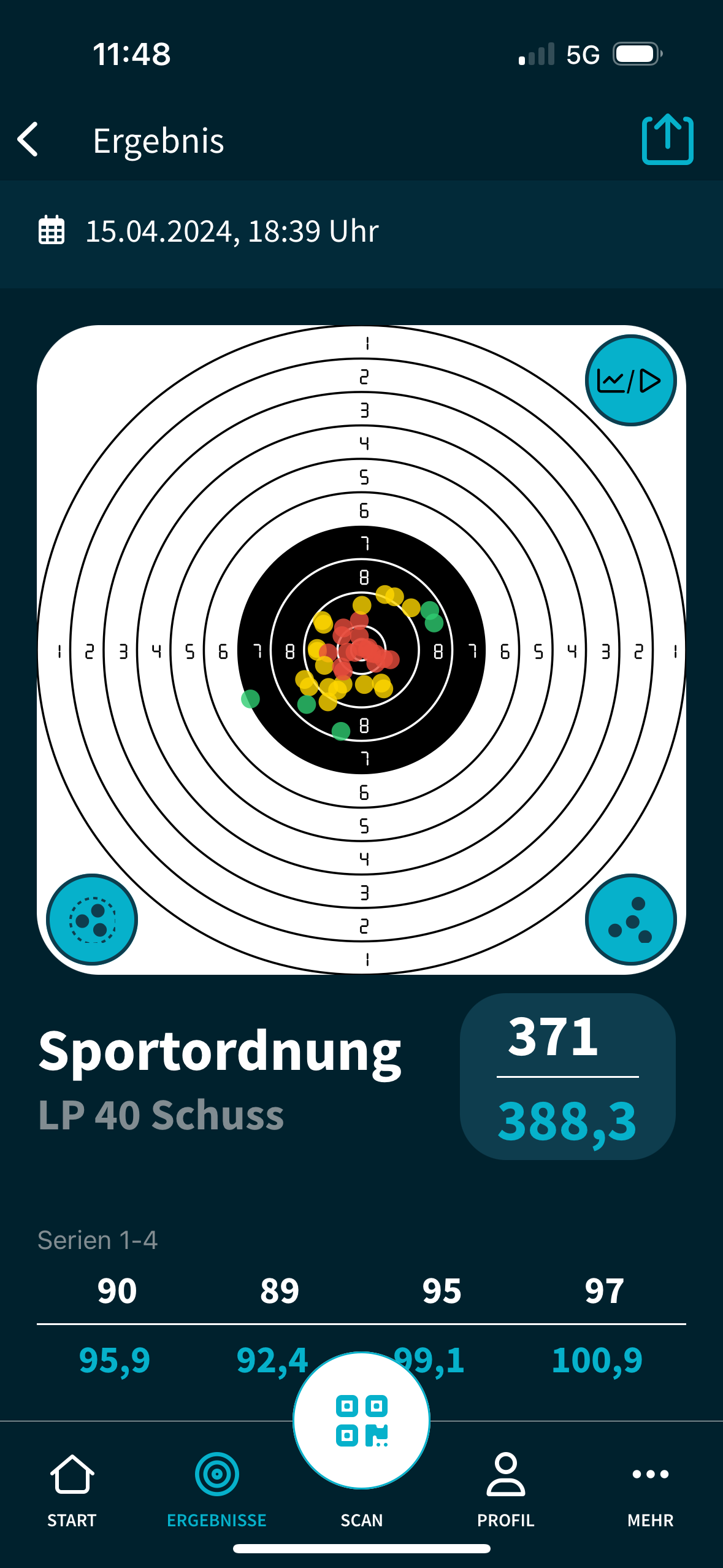This screenshot has width=723, height=1568.
Task: Share this shooting result
Action: click(x=667, y=140)
